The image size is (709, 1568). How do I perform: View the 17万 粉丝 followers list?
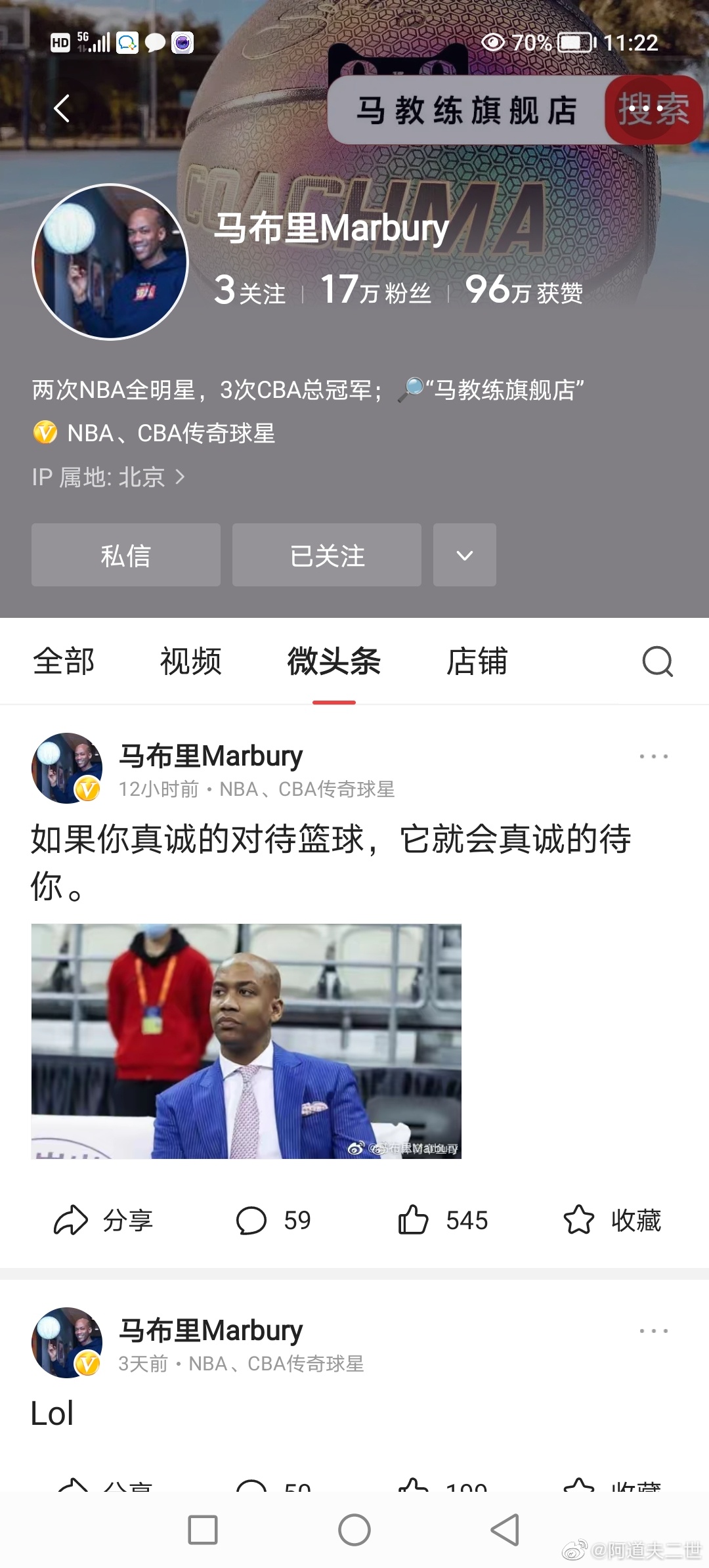tap(376, 291)
